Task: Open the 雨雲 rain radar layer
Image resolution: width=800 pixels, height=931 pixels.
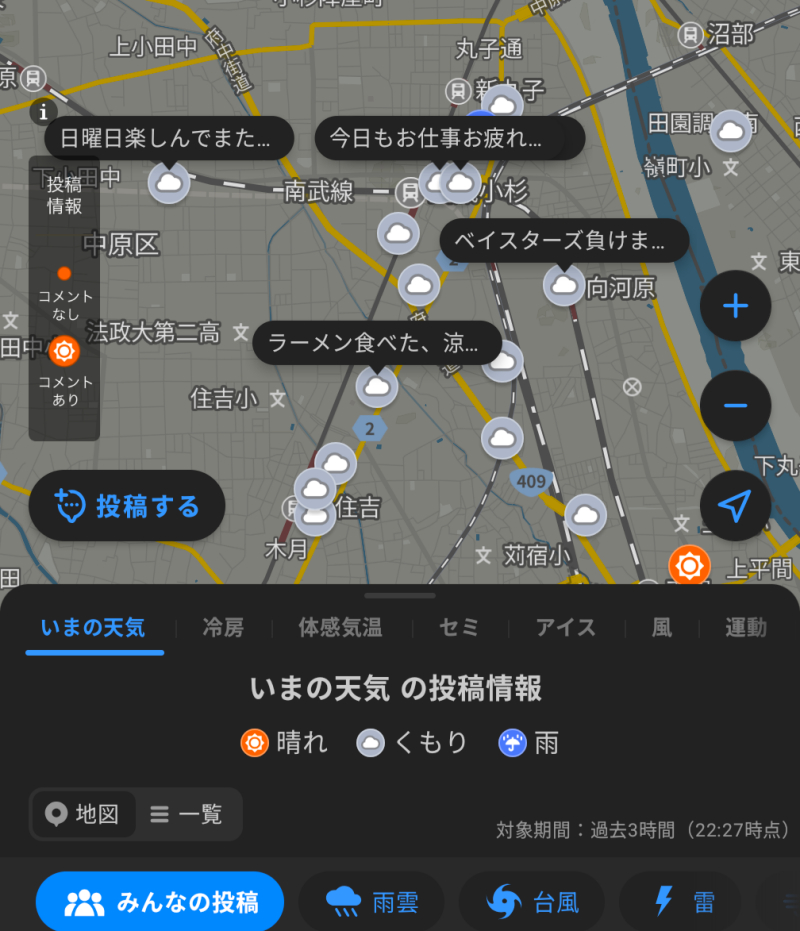Action: 372,903
